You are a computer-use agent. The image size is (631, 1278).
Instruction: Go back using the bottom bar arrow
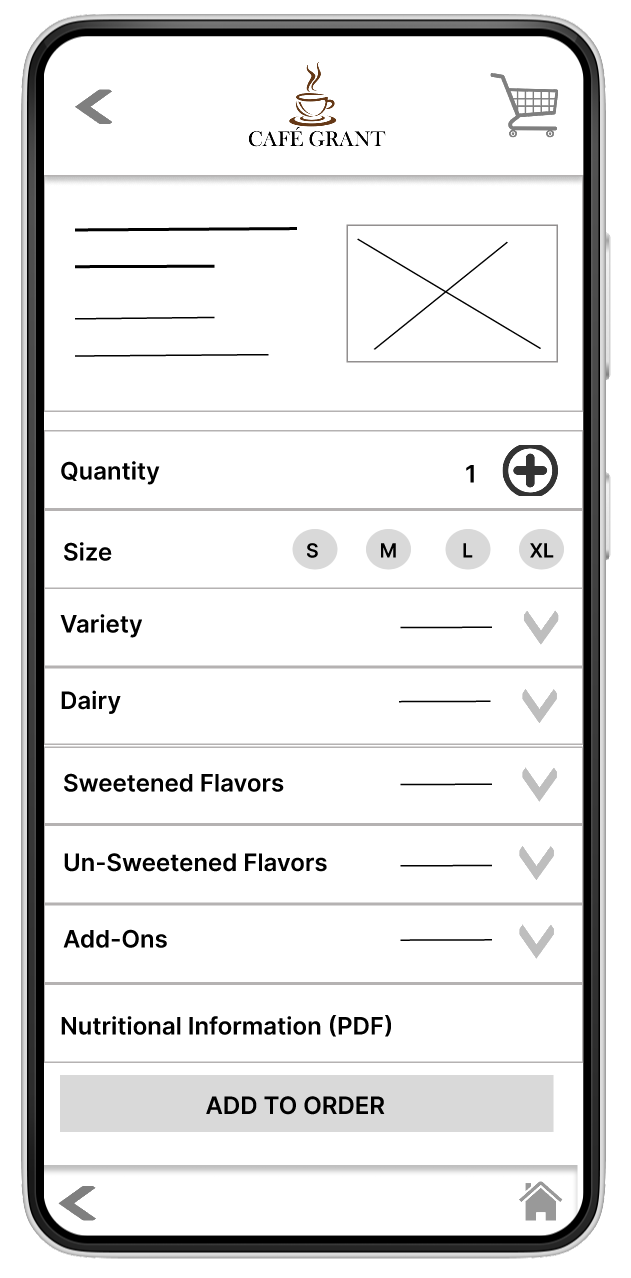coord(78,1203)
